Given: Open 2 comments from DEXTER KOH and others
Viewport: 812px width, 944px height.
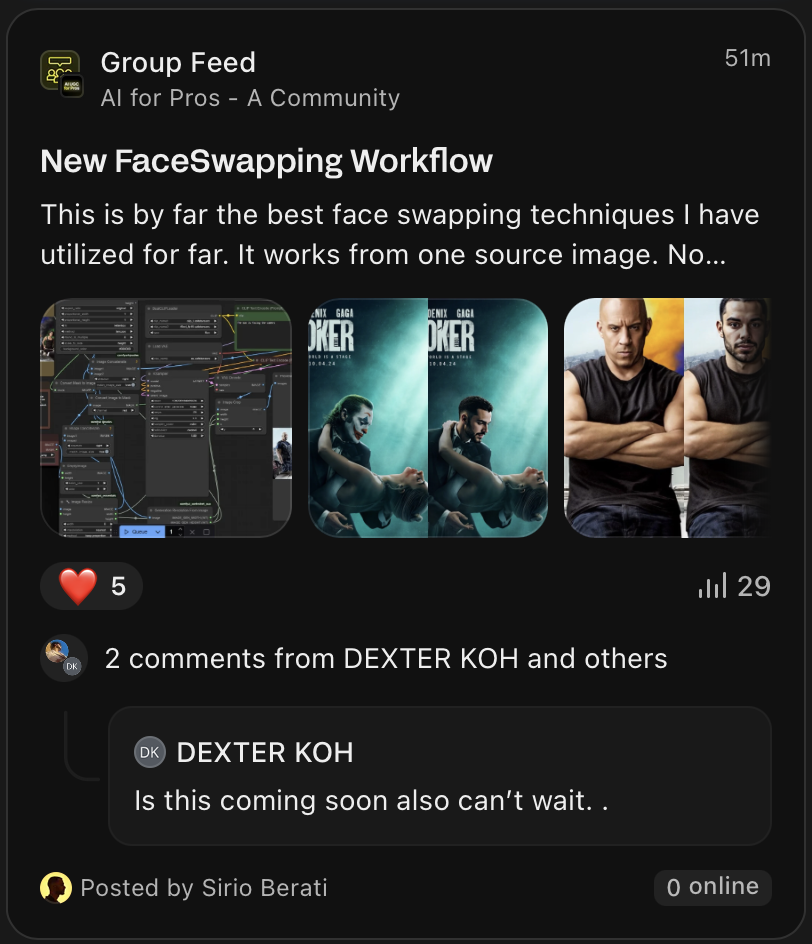Looking at the screenshot, I should tap(385, 659).
